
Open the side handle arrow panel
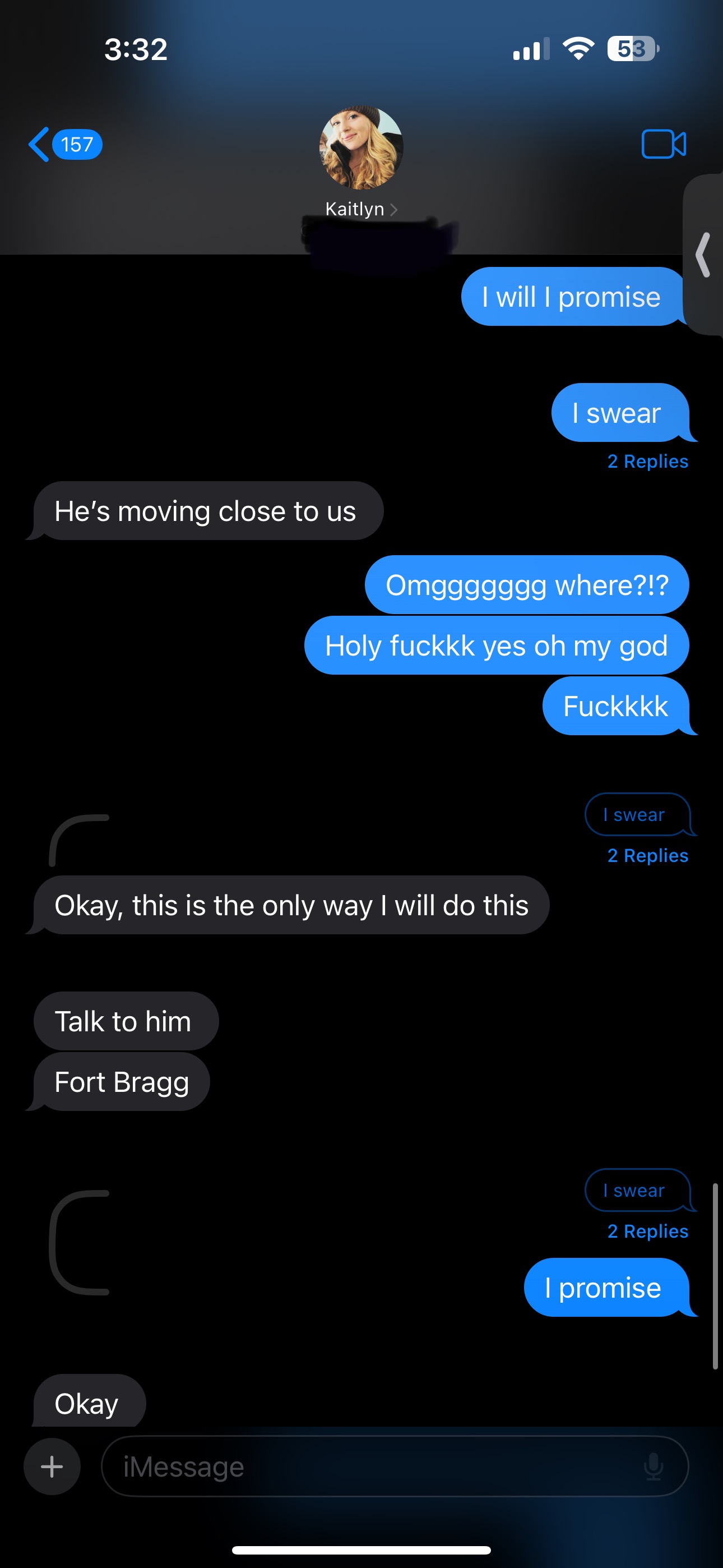[x=703, y=255]
